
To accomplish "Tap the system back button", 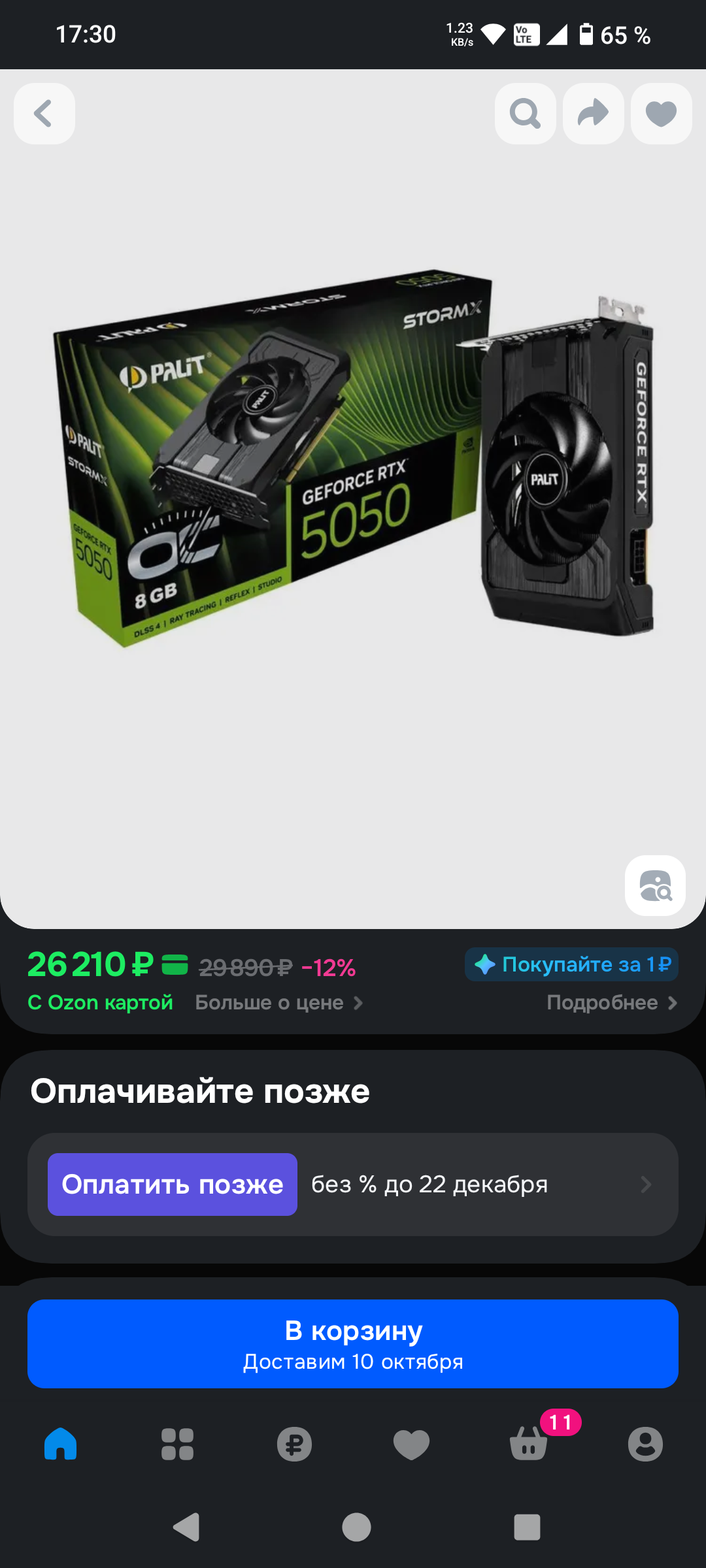I will tap(186, 1527).
